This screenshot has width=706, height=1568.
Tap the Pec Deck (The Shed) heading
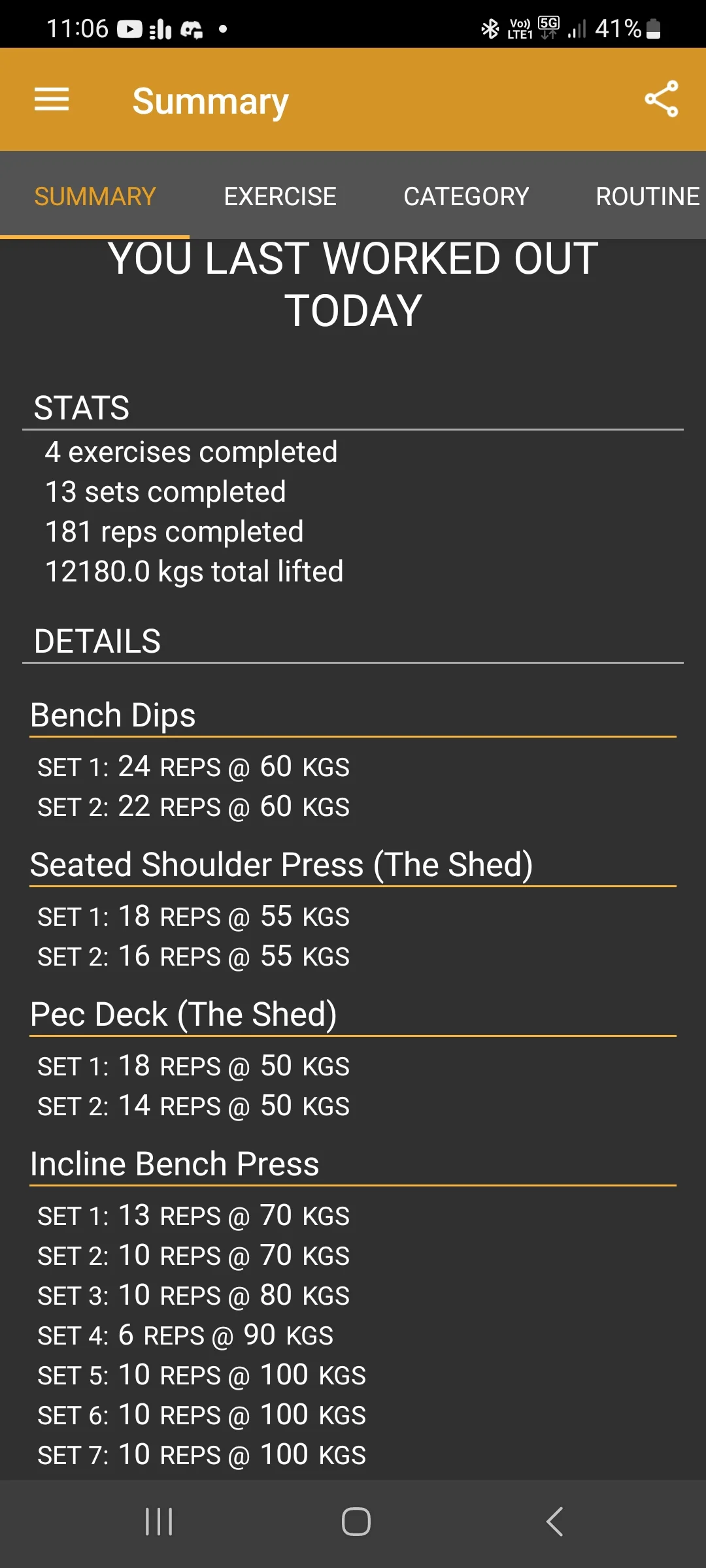tap(184, 1013)
